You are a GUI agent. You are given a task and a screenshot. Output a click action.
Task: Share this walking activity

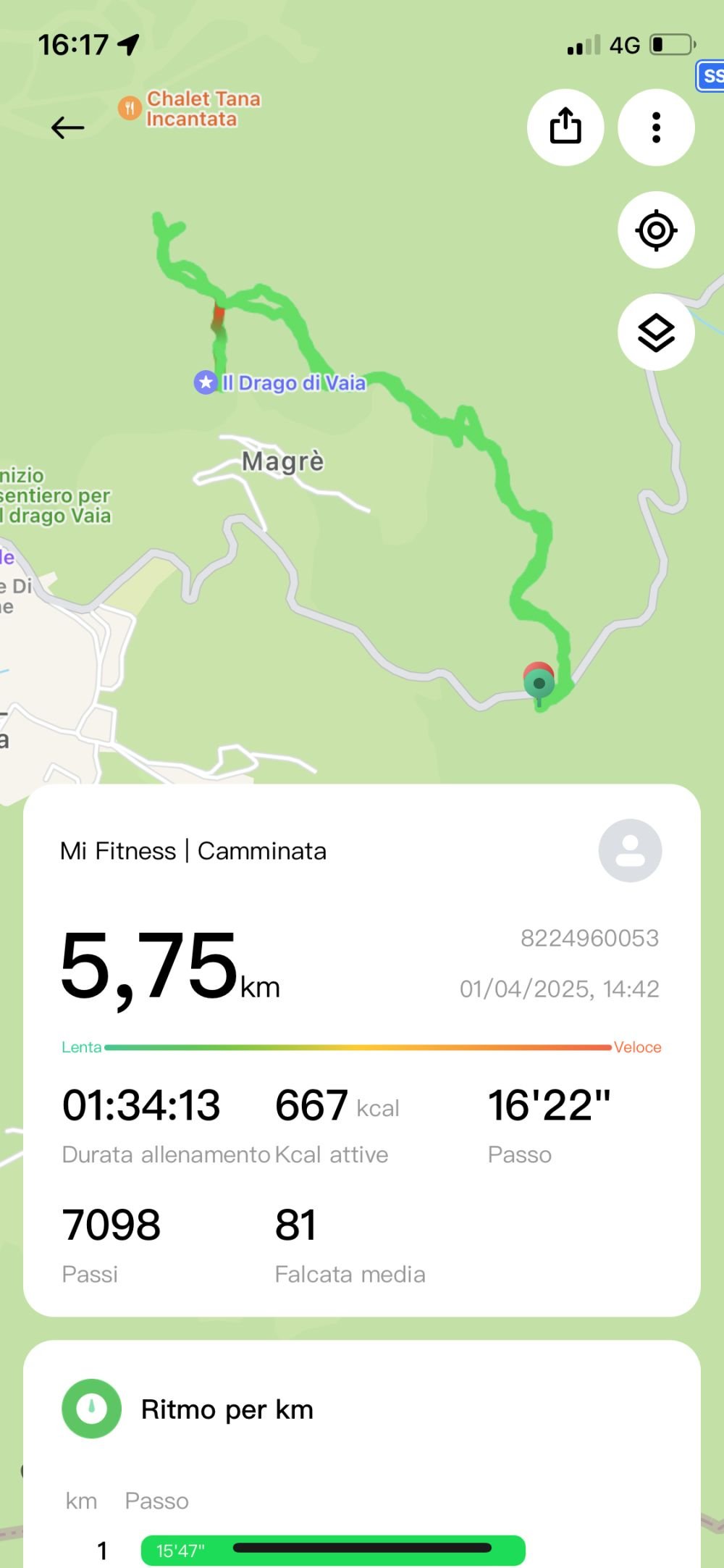pos(565,127)
